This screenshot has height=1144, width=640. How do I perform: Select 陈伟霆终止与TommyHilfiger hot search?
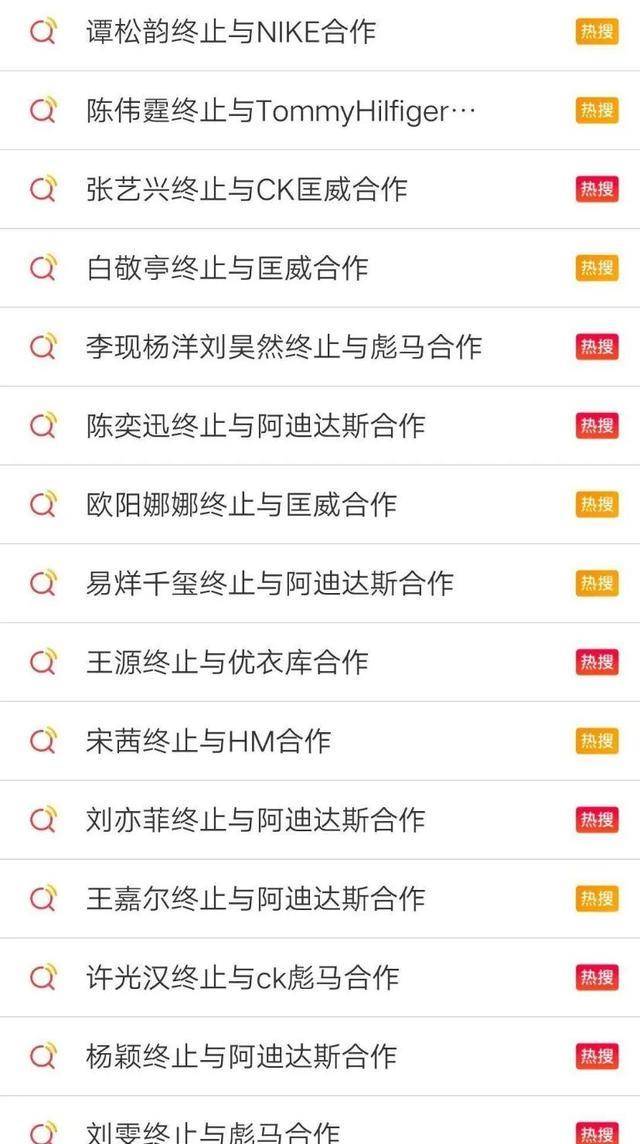click(x=280, y=111)
